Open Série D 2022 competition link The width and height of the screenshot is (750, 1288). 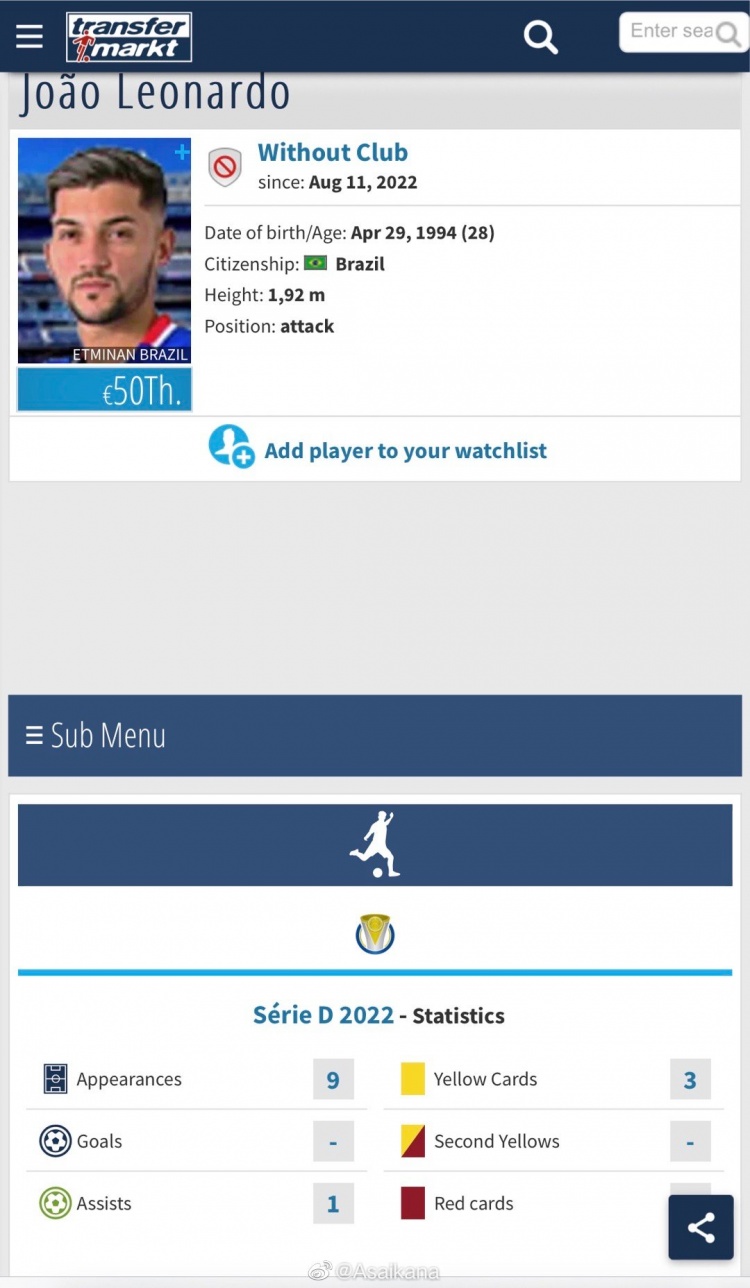click(323, 1015)
